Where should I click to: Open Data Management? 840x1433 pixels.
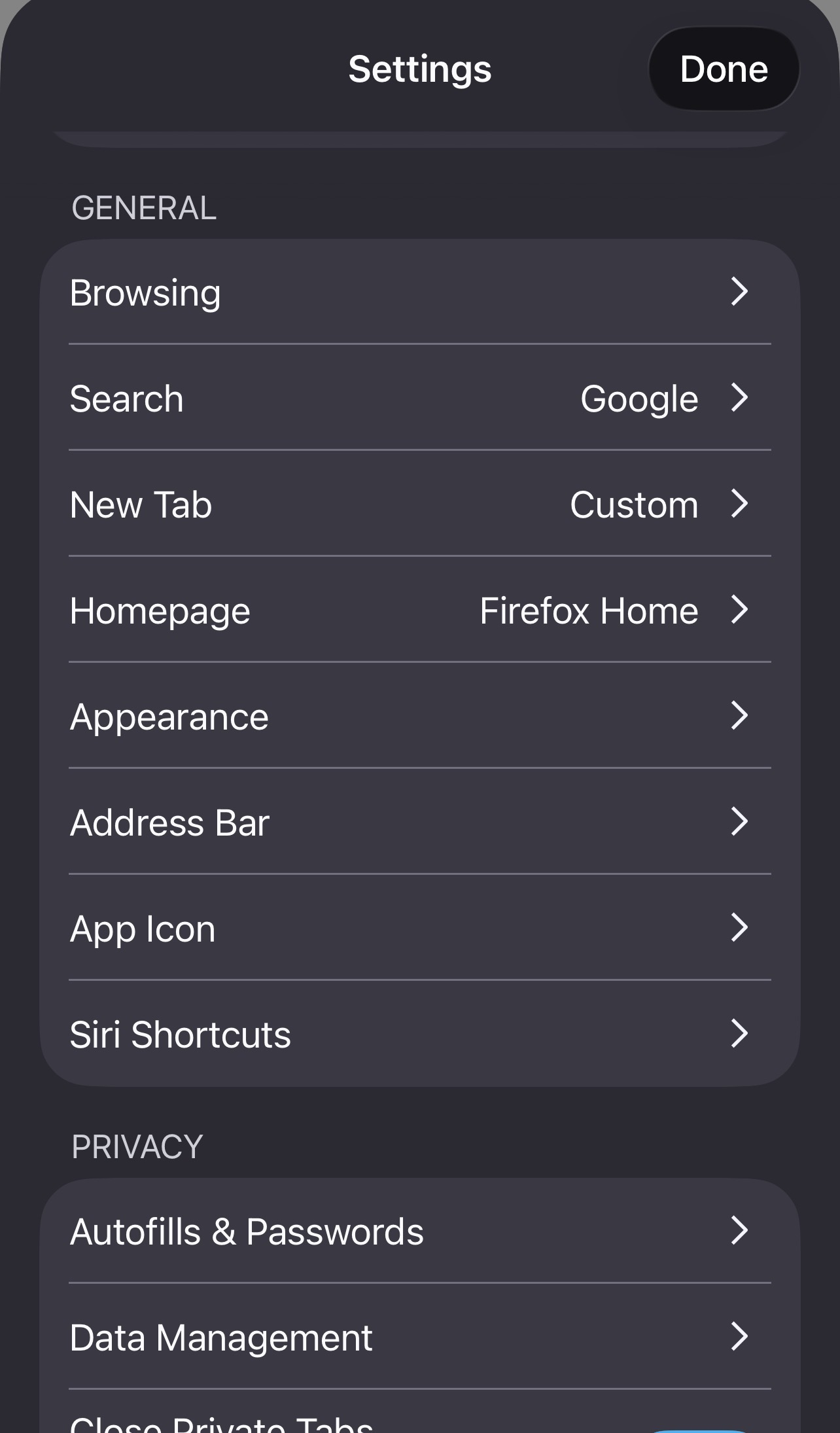[419, 1337]
